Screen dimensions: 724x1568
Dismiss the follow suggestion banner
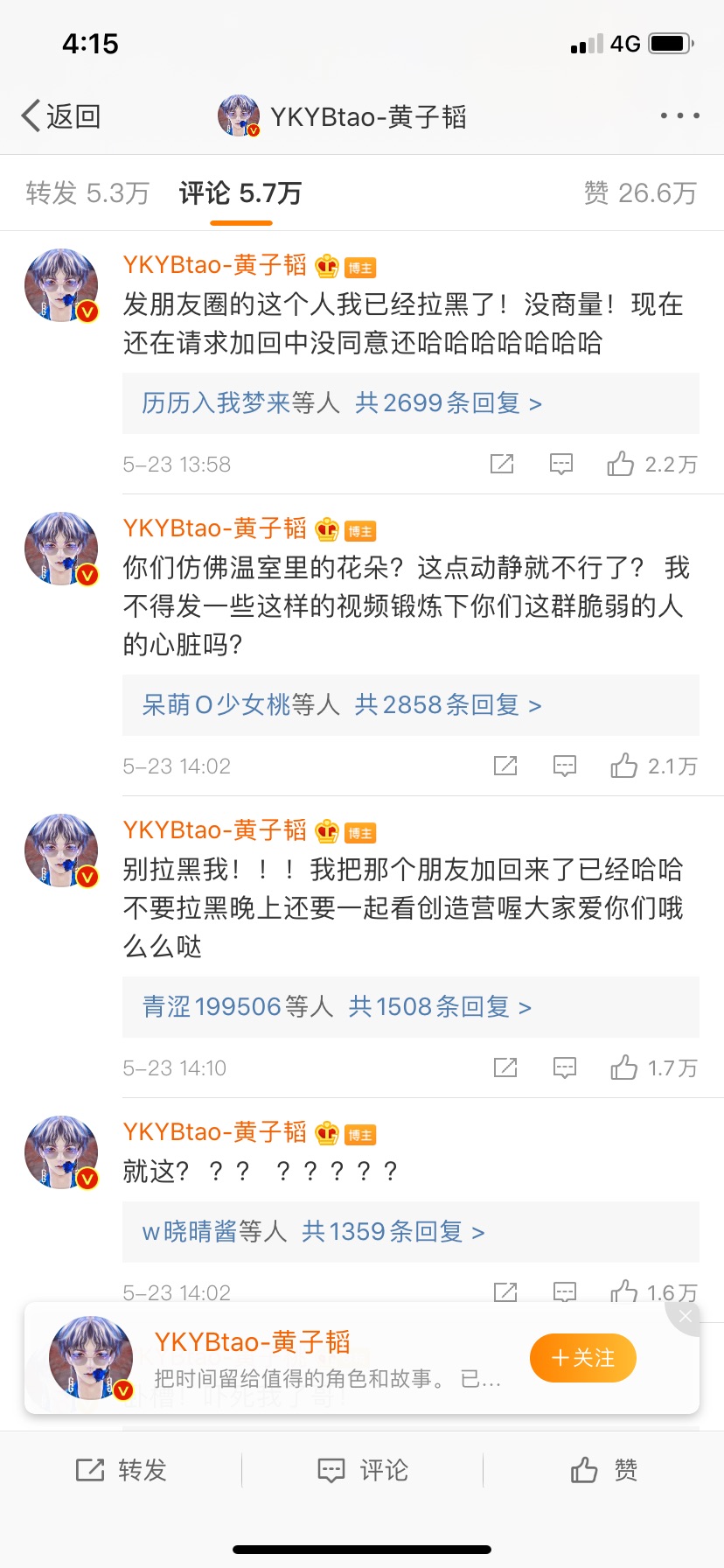[x=686, y=1316]
